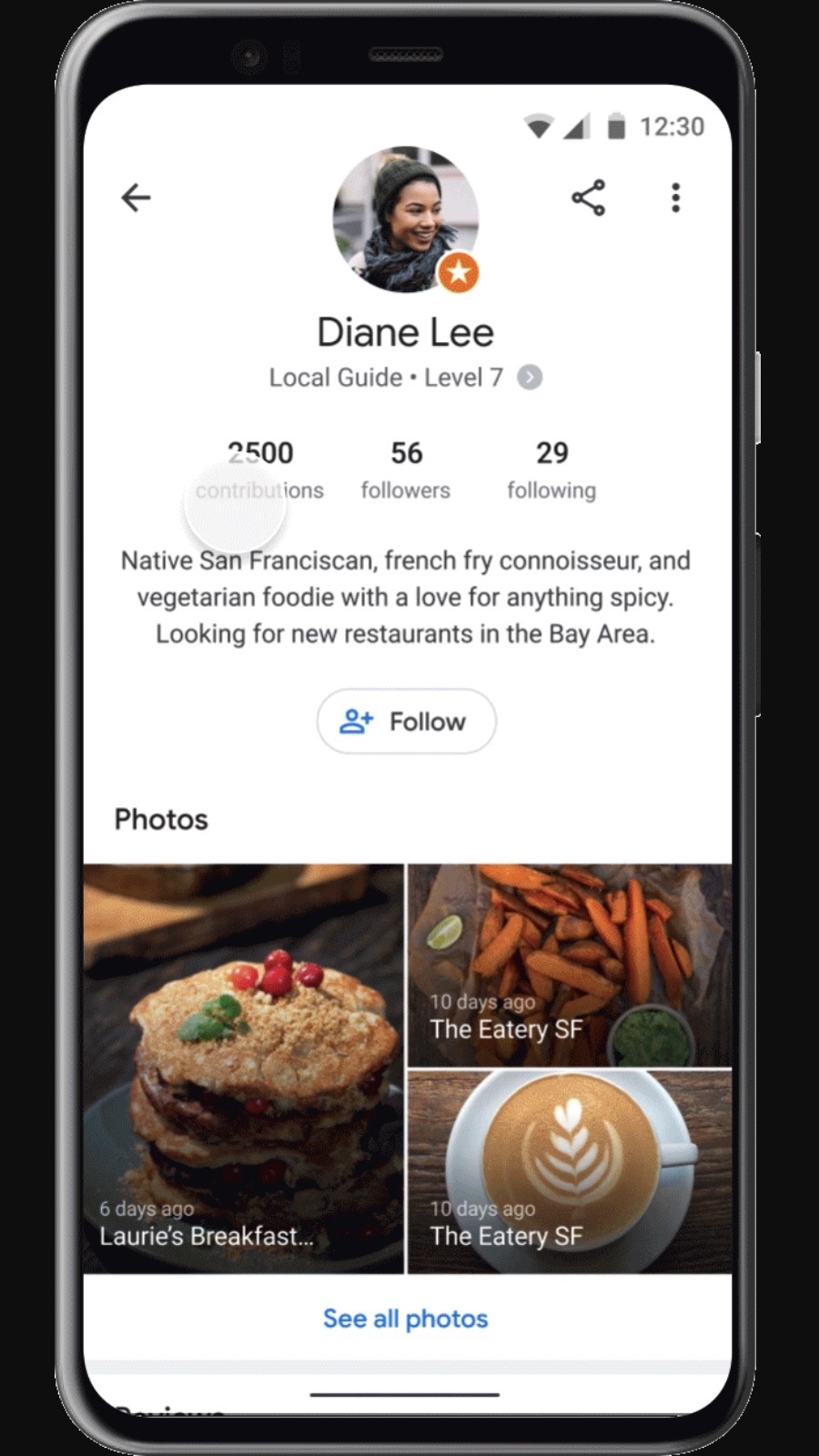The height and width of the screenshot is (1456, 819).
Task: Tap See all photos
Action: (406, 1319)
